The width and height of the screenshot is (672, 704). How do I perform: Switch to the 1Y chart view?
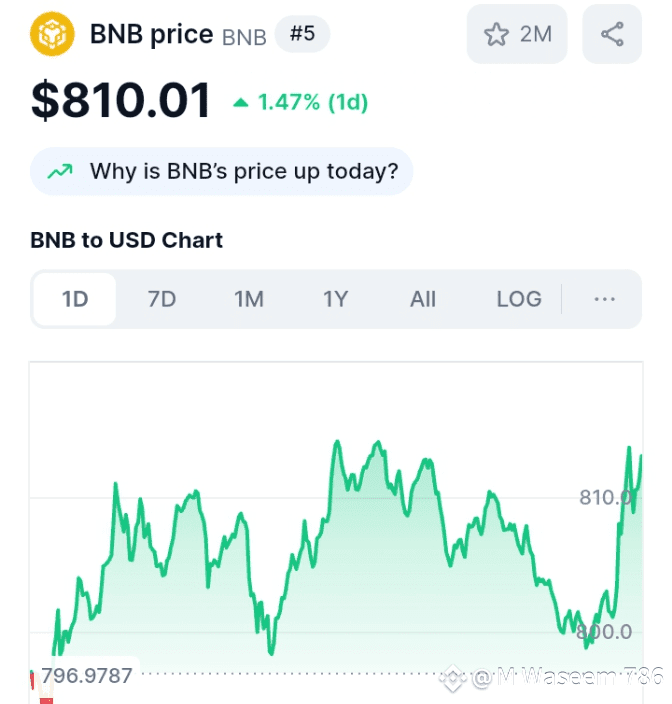pos(336,299)
